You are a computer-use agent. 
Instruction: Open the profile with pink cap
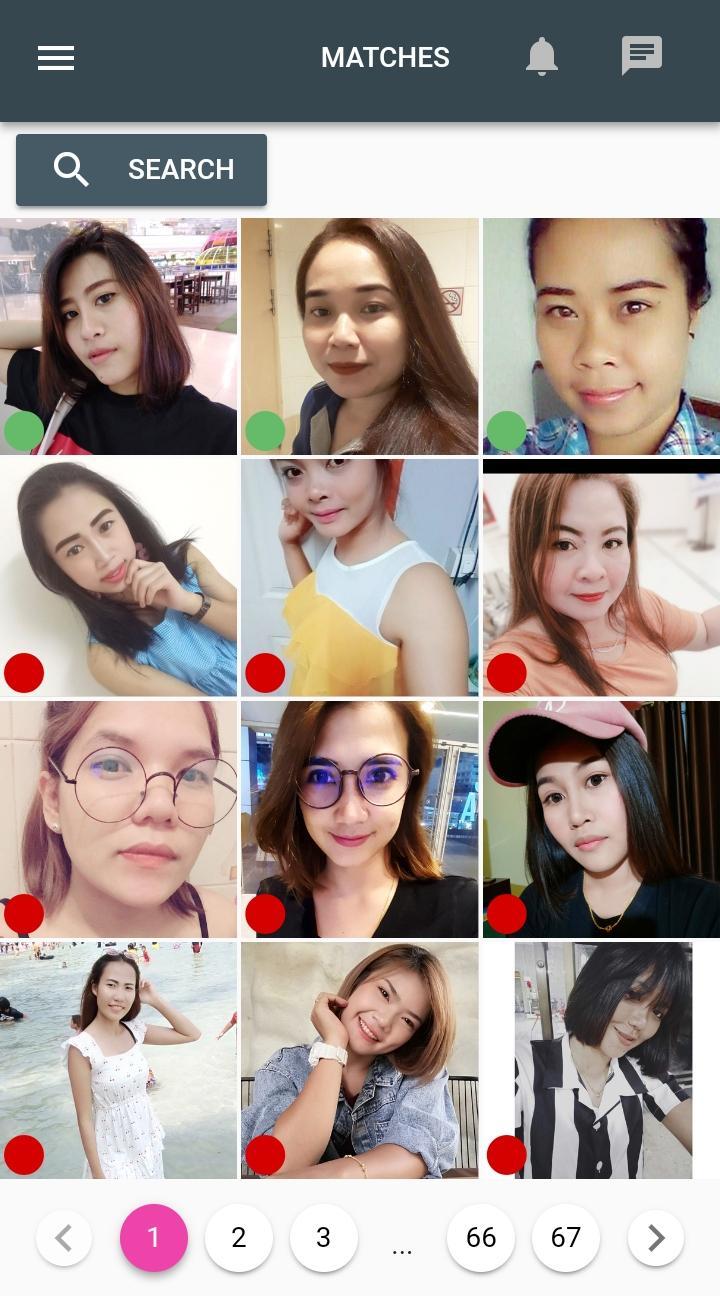(600, 819)
